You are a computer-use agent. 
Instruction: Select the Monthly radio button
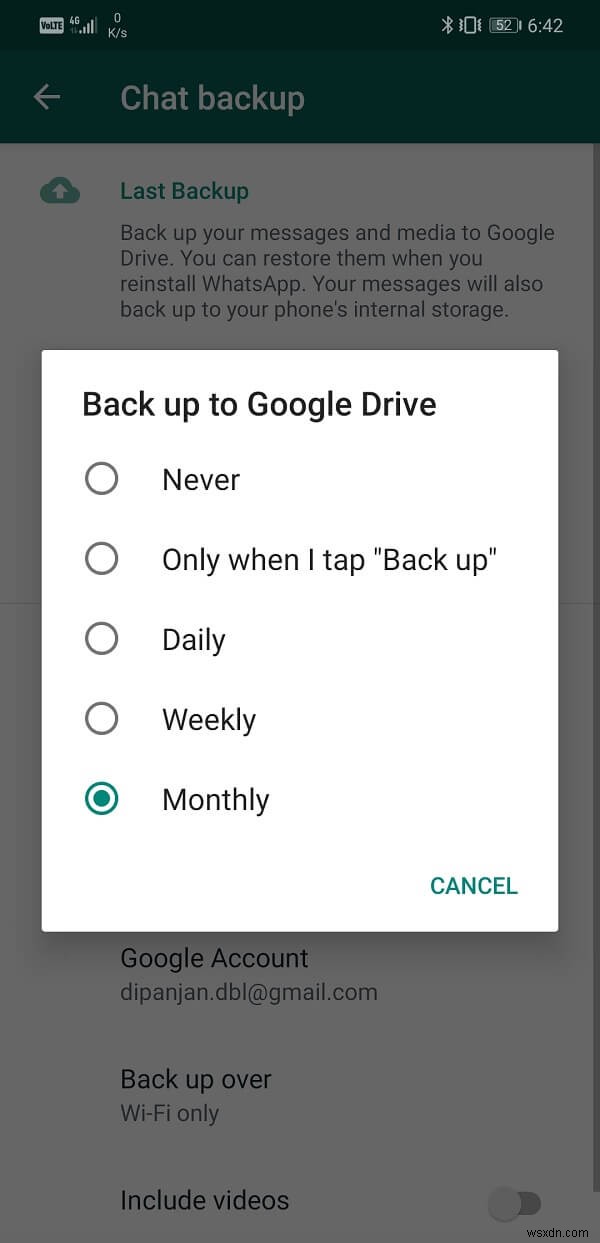(102, 799)
